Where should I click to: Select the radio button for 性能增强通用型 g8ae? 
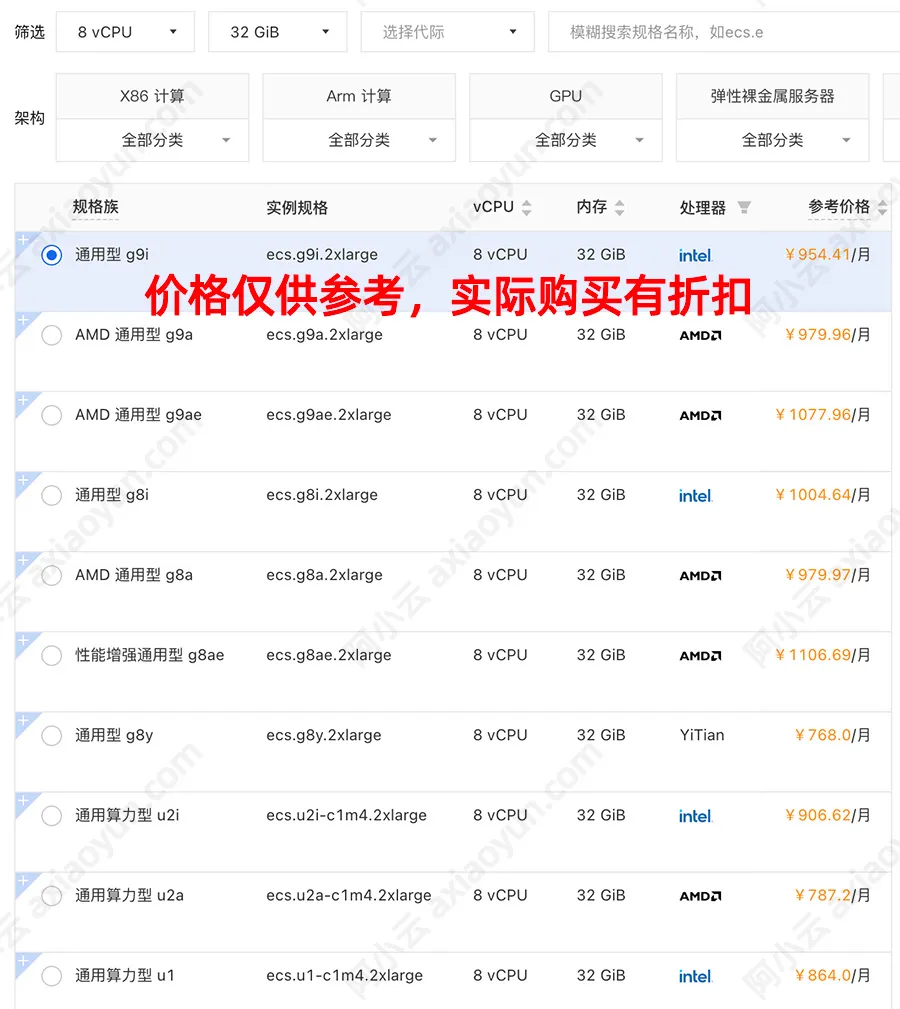point(51,655)
